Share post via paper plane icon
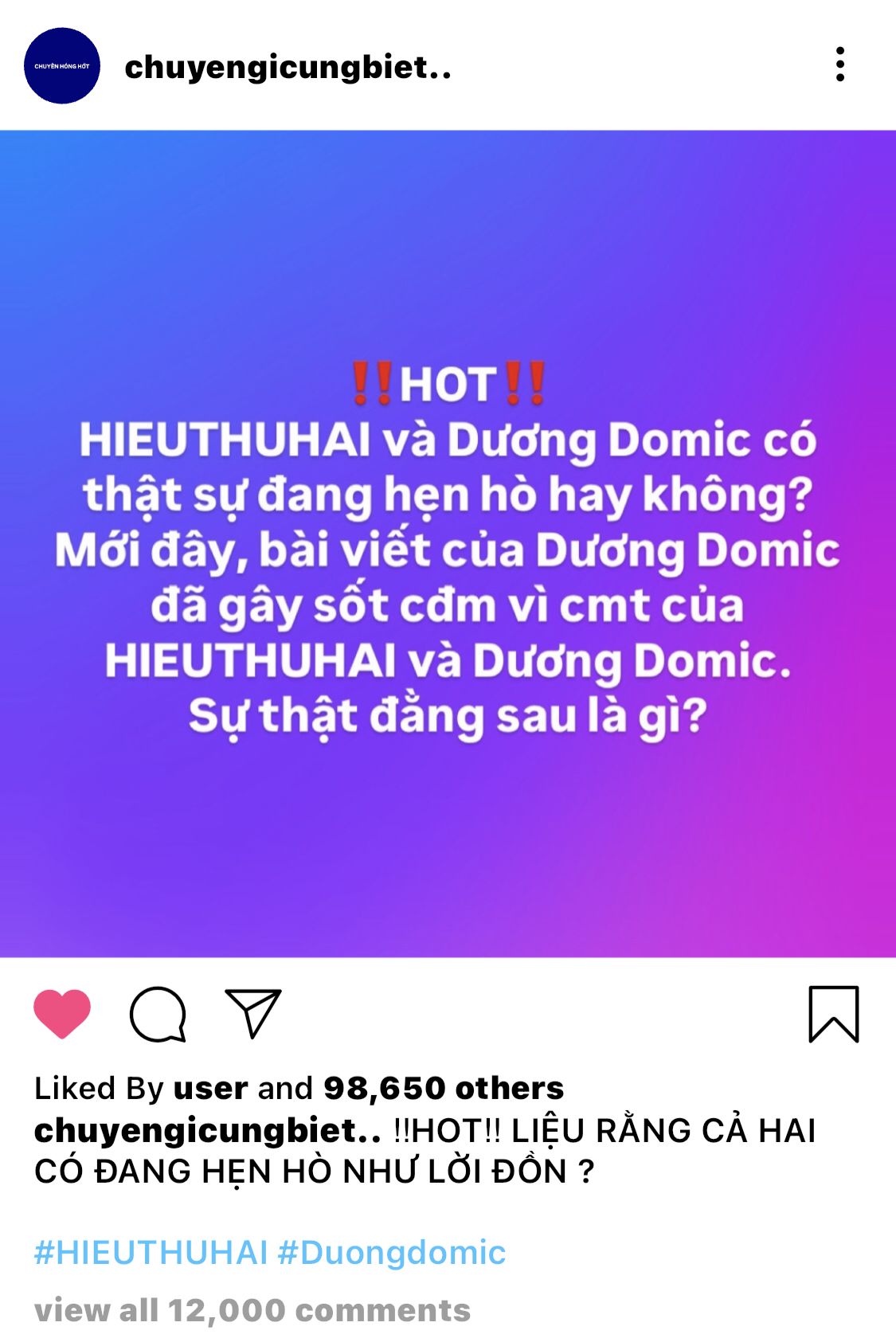This screenshot has width=896, height=1338. [253, 1013]
